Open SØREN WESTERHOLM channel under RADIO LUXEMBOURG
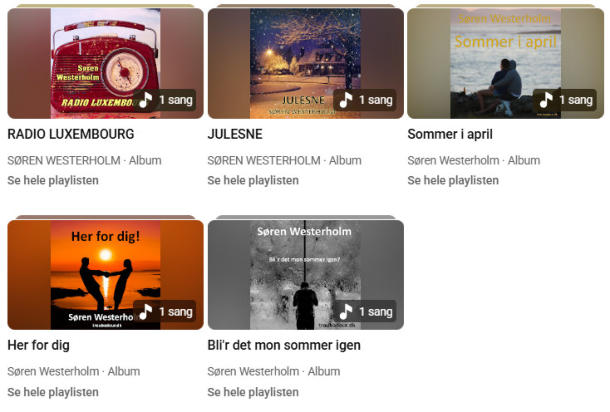 63,160
